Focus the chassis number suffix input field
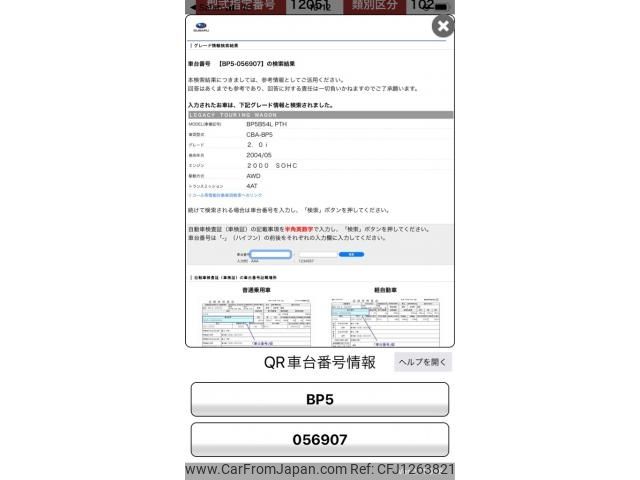The image size is (640, 480). 315,254
